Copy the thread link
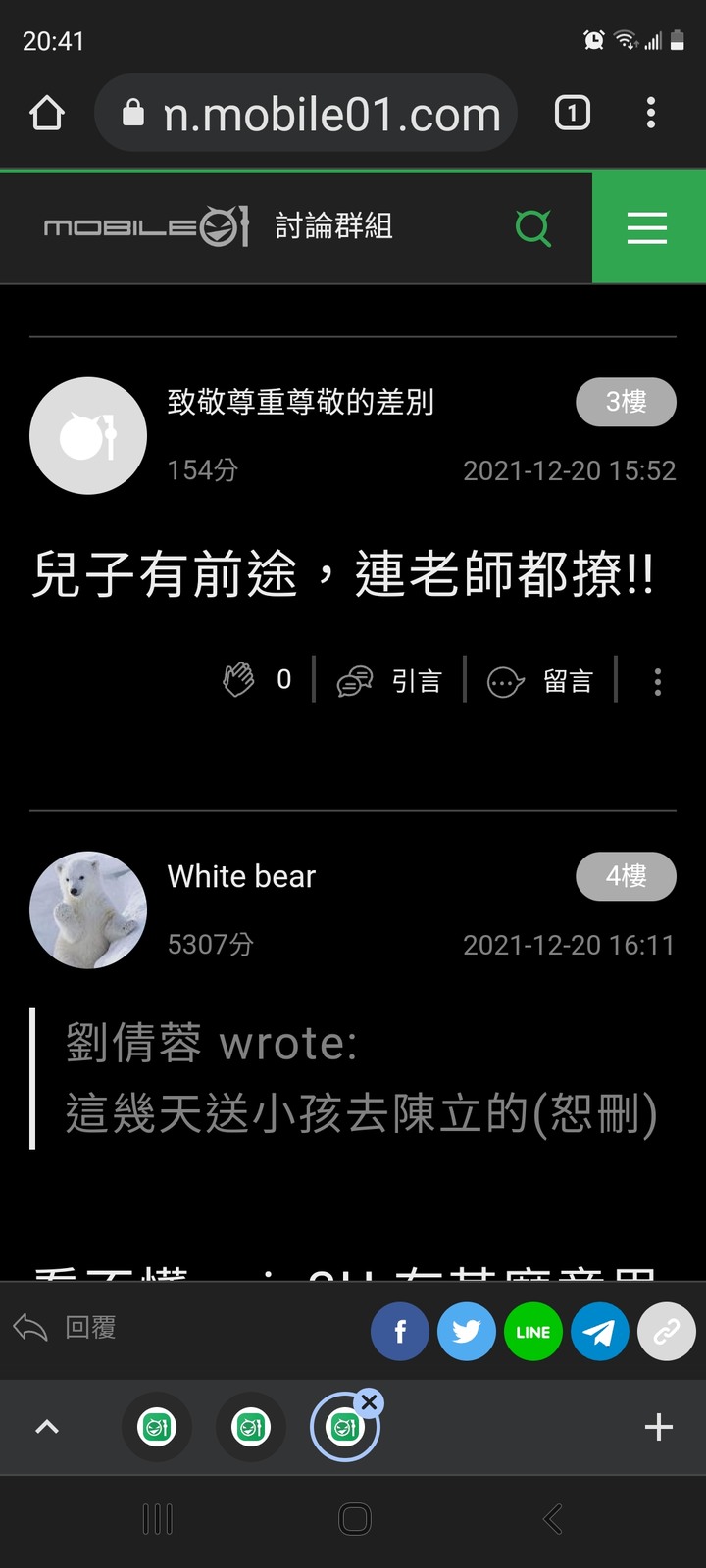 (x=666, y=1332)
